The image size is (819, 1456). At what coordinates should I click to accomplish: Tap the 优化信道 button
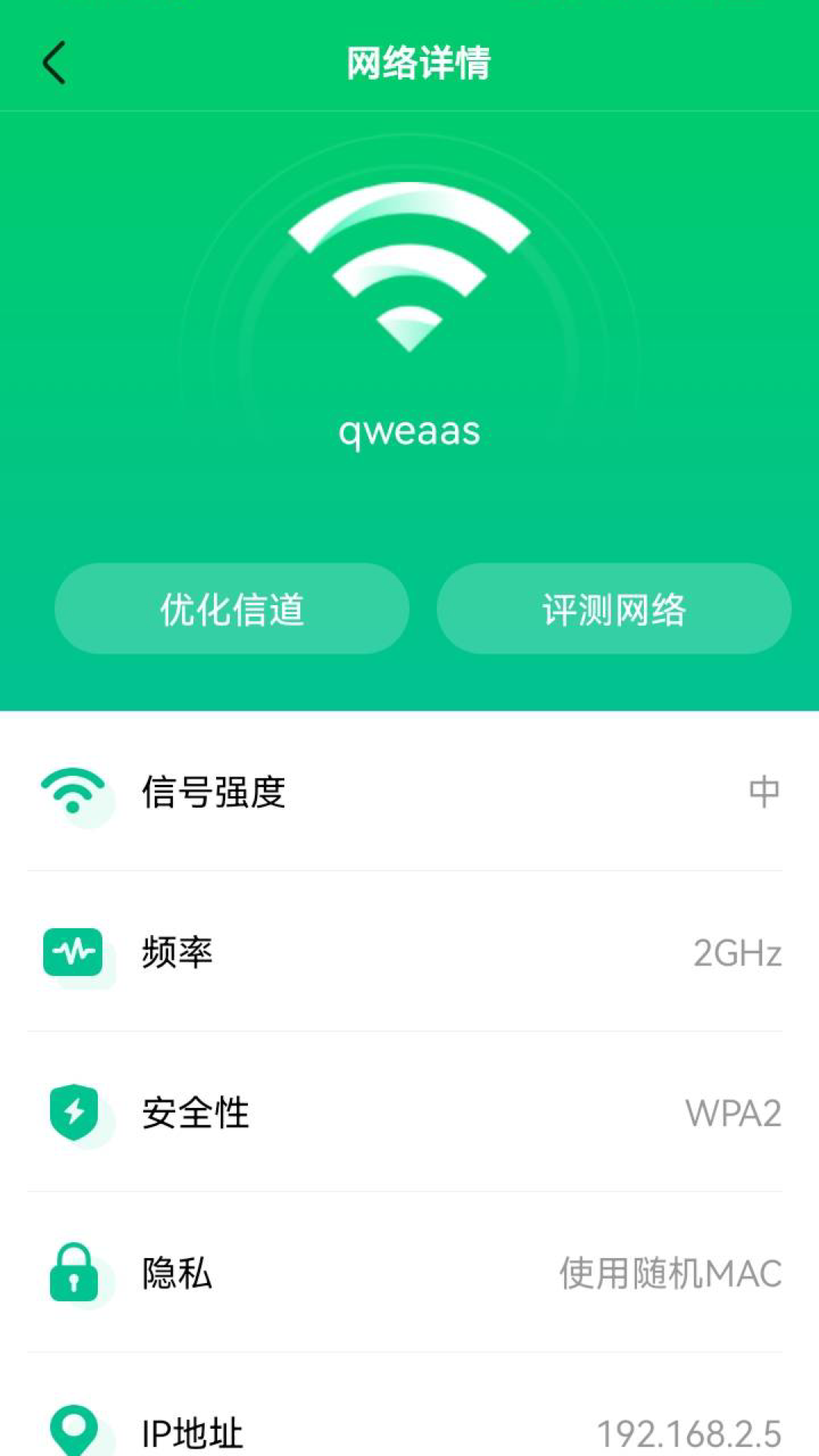(x=231, y=607)
